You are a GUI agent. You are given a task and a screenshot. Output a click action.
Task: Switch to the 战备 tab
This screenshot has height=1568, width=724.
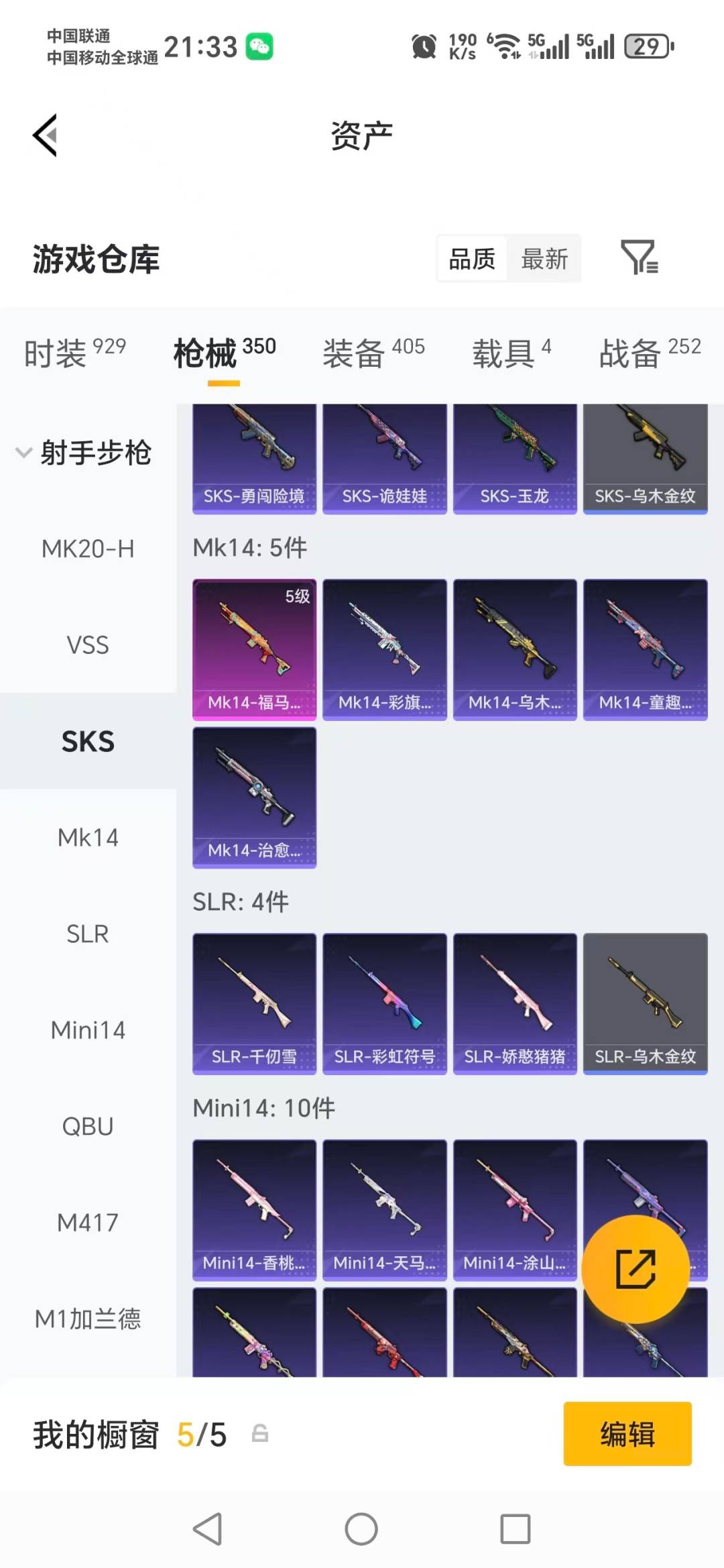(650, 352)
